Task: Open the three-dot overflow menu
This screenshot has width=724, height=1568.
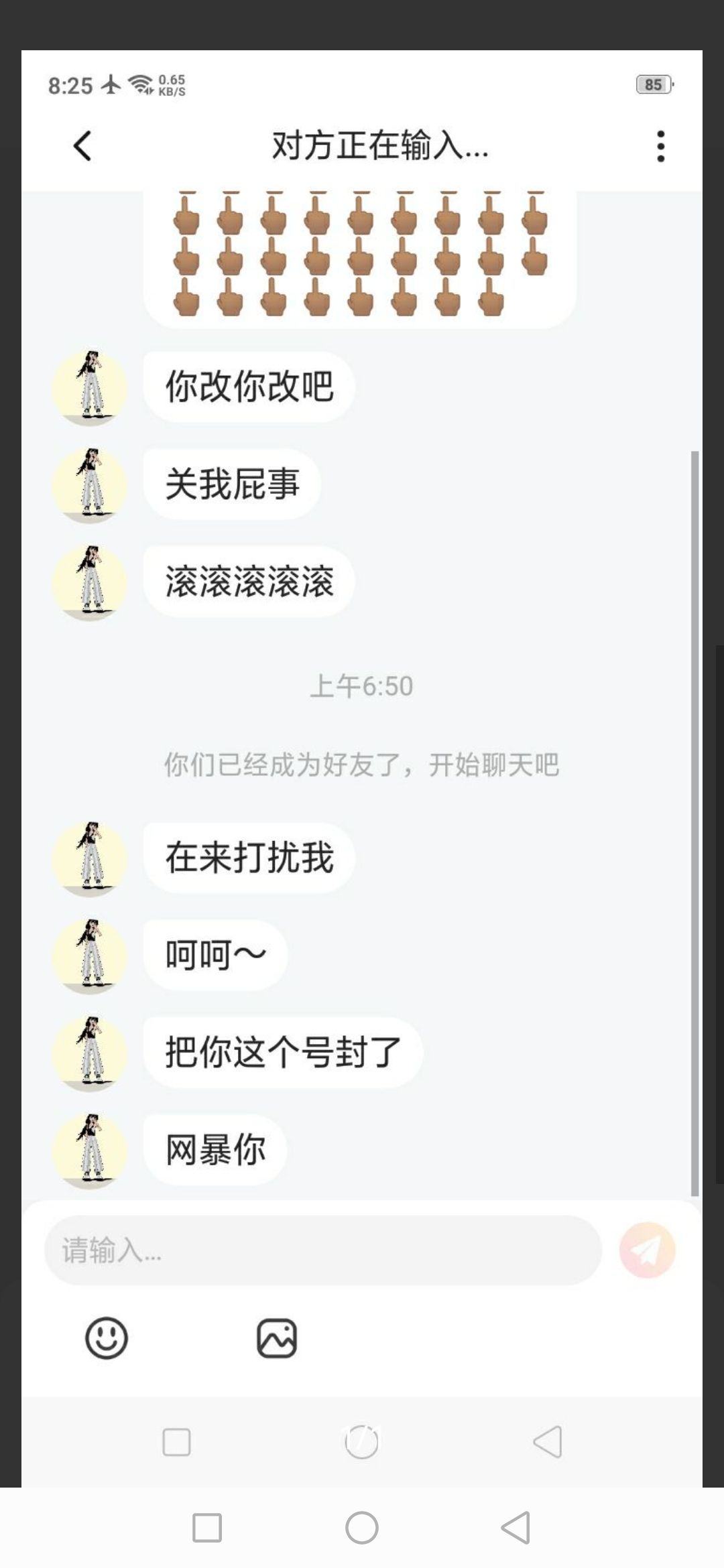Action: (661, 145)
